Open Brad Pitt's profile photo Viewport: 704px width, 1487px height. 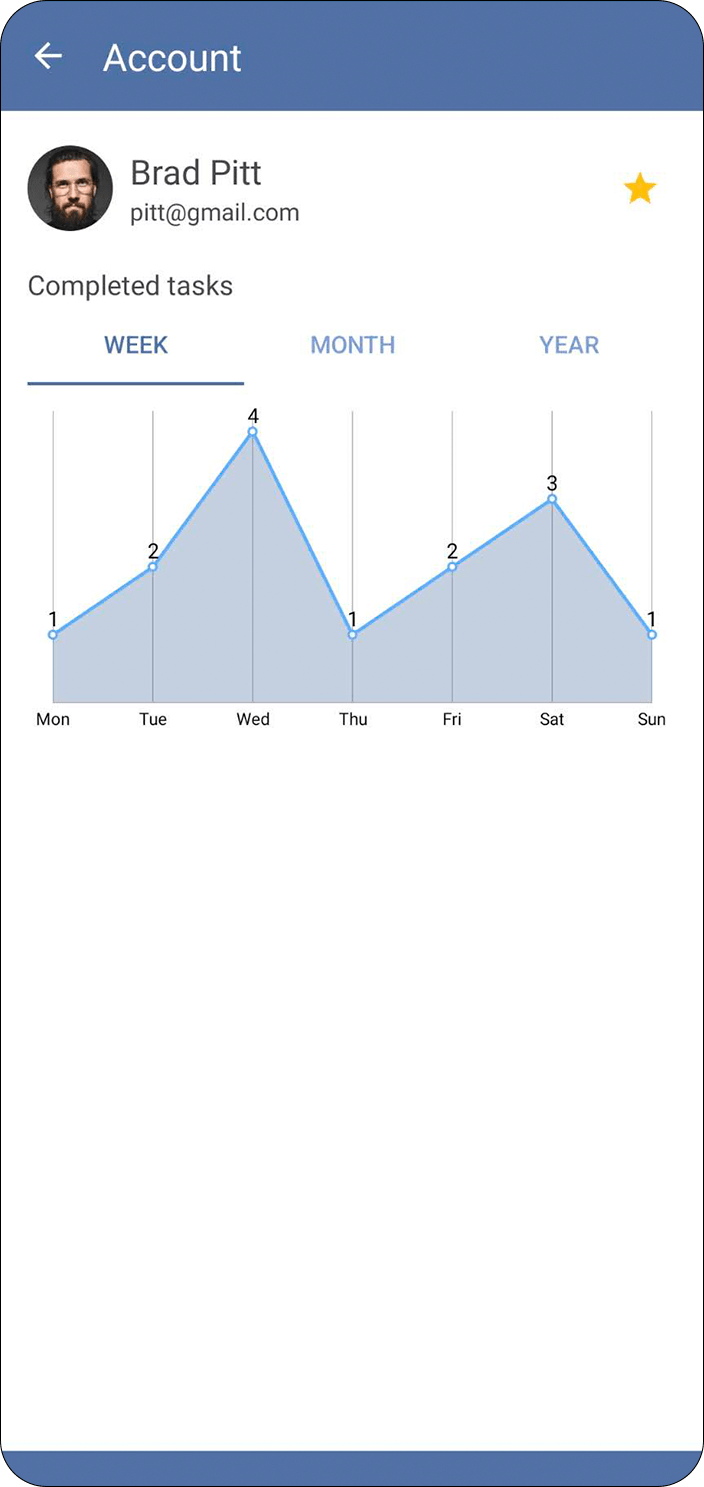[70, 188]
